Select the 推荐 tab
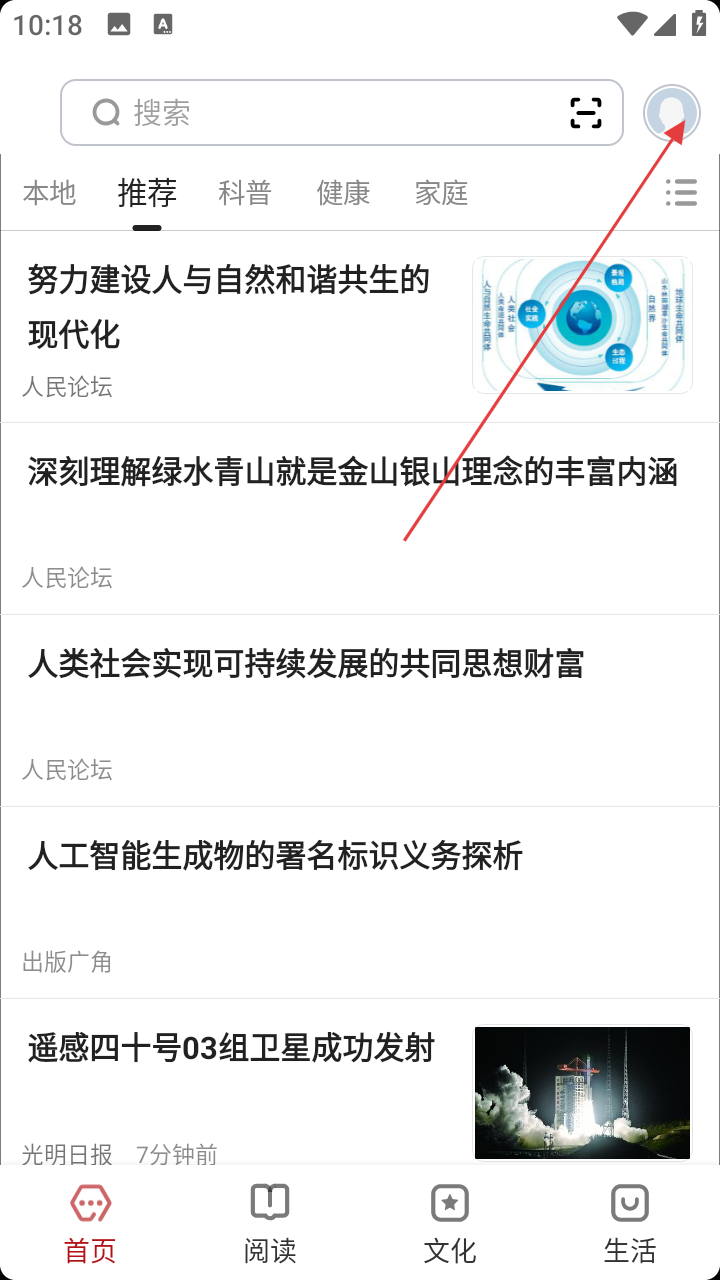The height and width of the screenshot is (1280, 720). [x=147, y=192]
